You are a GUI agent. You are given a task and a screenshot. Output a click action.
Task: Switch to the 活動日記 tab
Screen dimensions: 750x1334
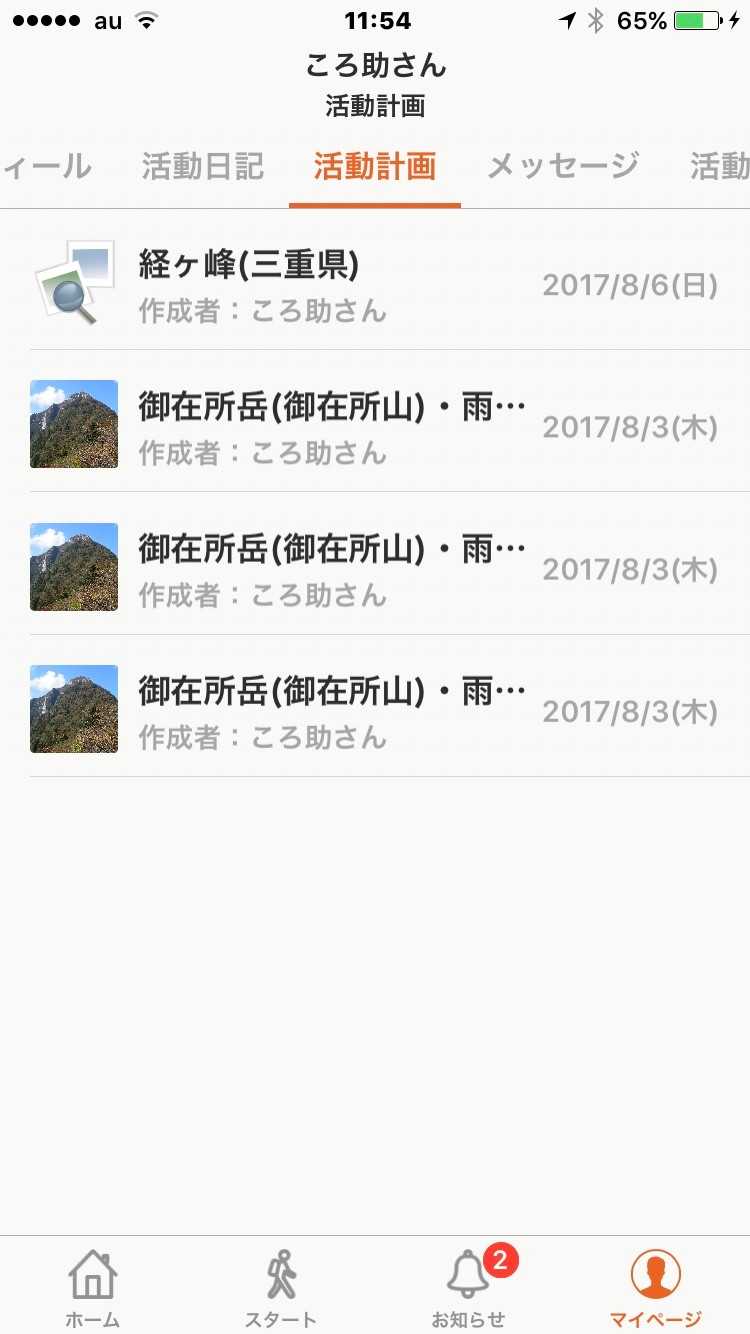[x=203, y=166]
